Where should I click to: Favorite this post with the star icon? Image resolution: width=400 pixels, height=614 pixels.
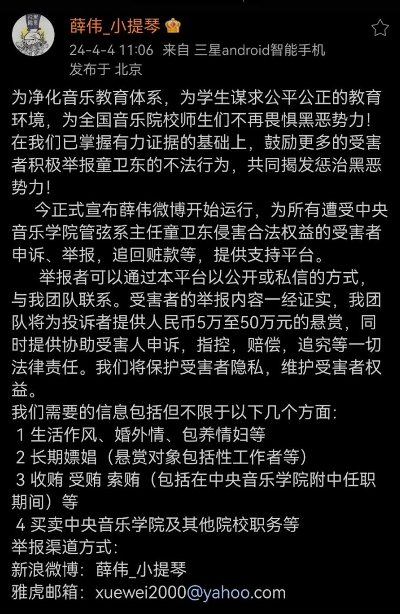pyautogui.click(x=380, y=28)
